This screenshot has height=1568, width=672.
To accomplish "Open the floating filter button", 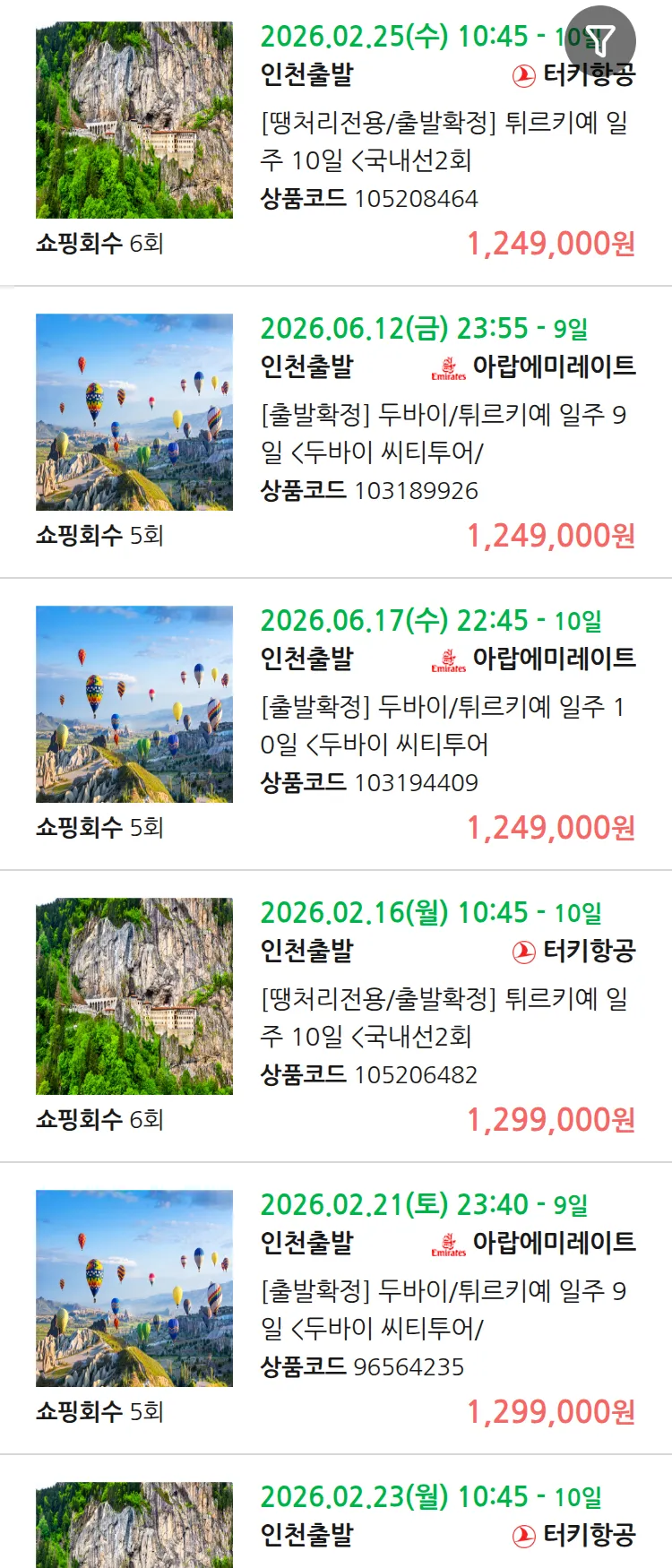I will click(x=600, y=40).
